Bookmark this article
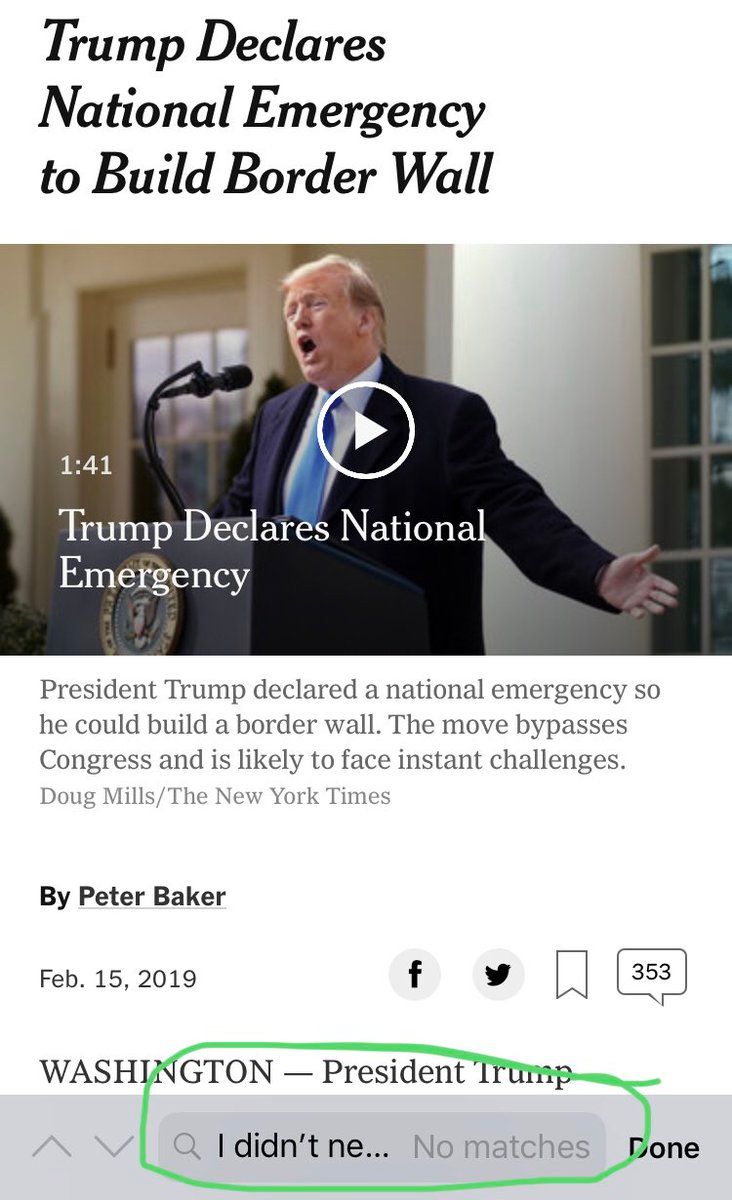732x1200 pixels. (x=571, y=975)
